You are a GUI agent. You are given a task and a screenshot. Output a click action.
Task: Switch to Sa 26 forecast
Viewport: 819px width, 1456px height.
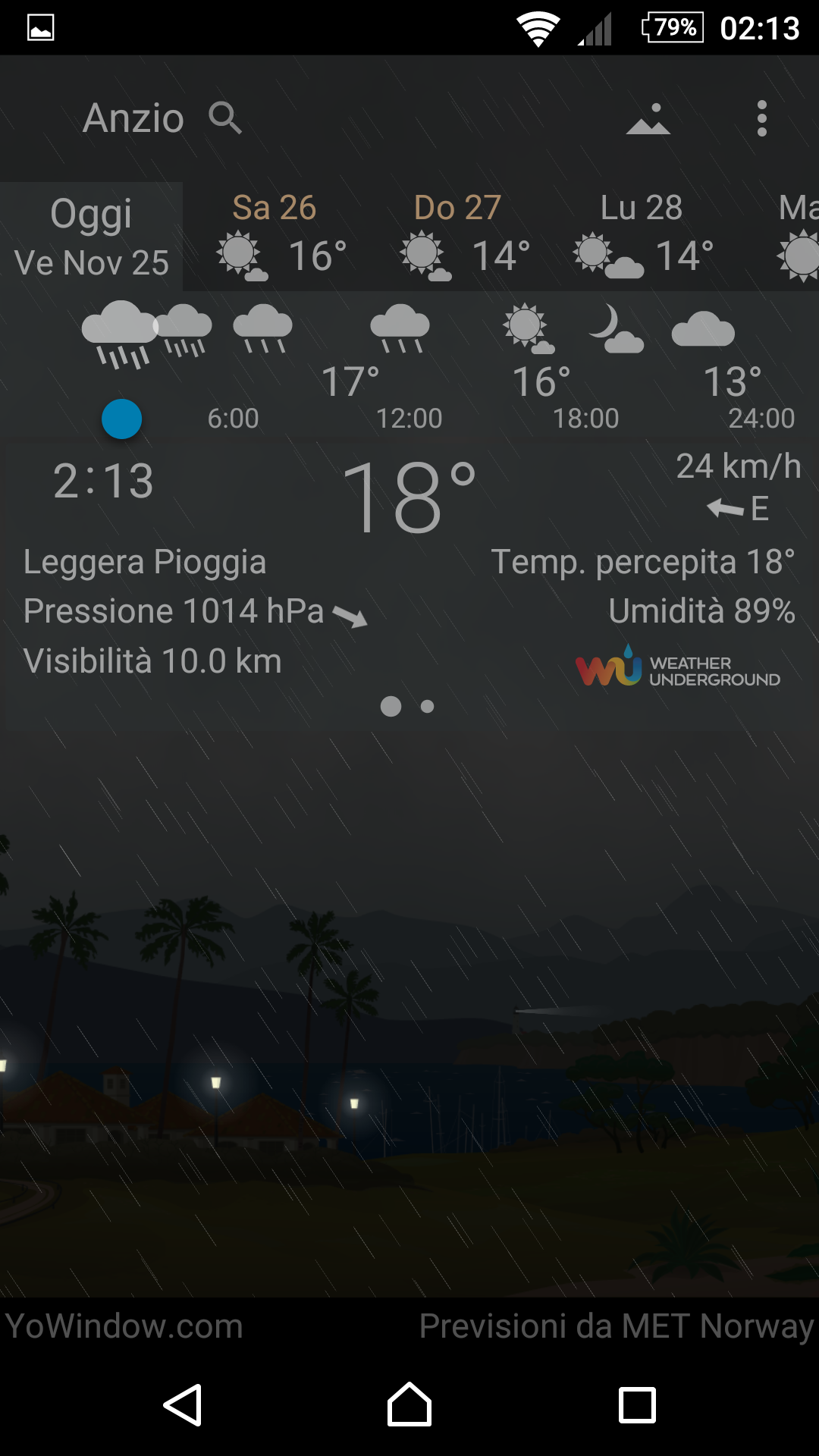pyautogui.click(x=275, y=237)
